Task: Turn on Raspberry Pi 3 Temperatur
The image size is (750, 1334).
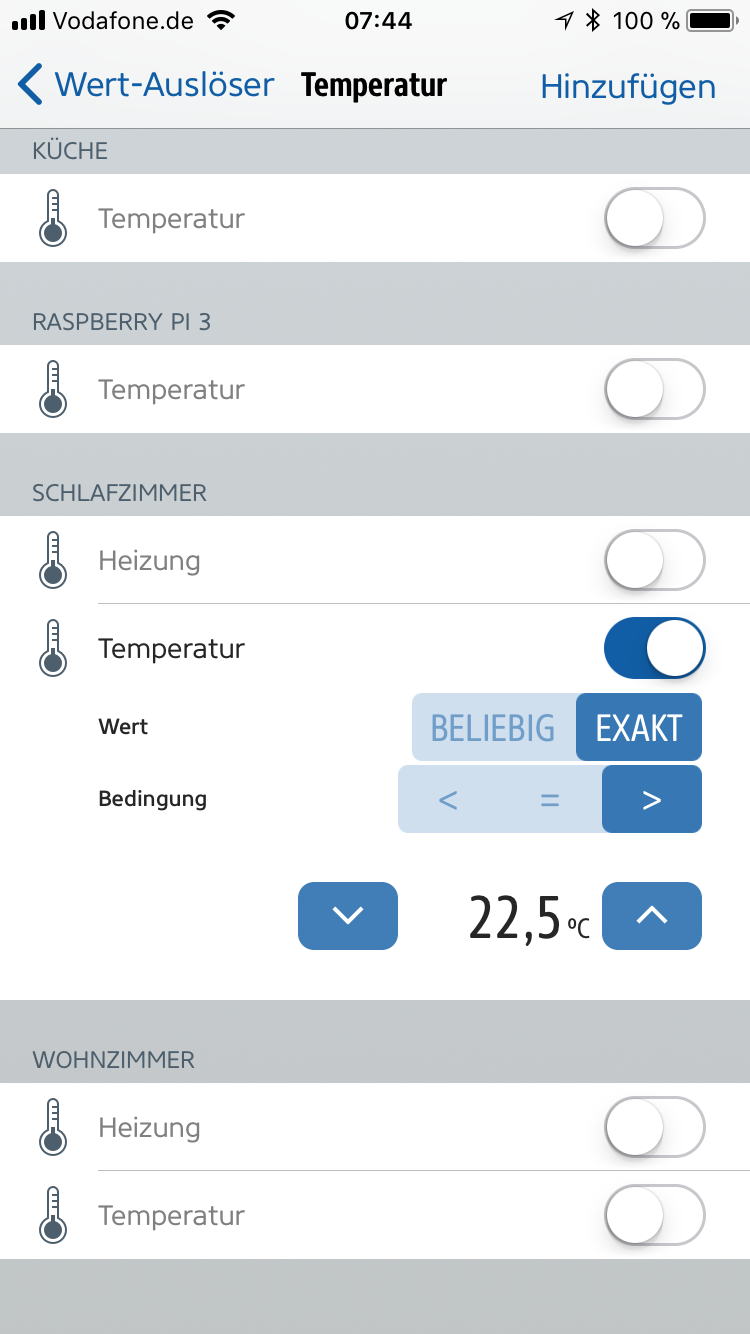Action: (655, 389)
